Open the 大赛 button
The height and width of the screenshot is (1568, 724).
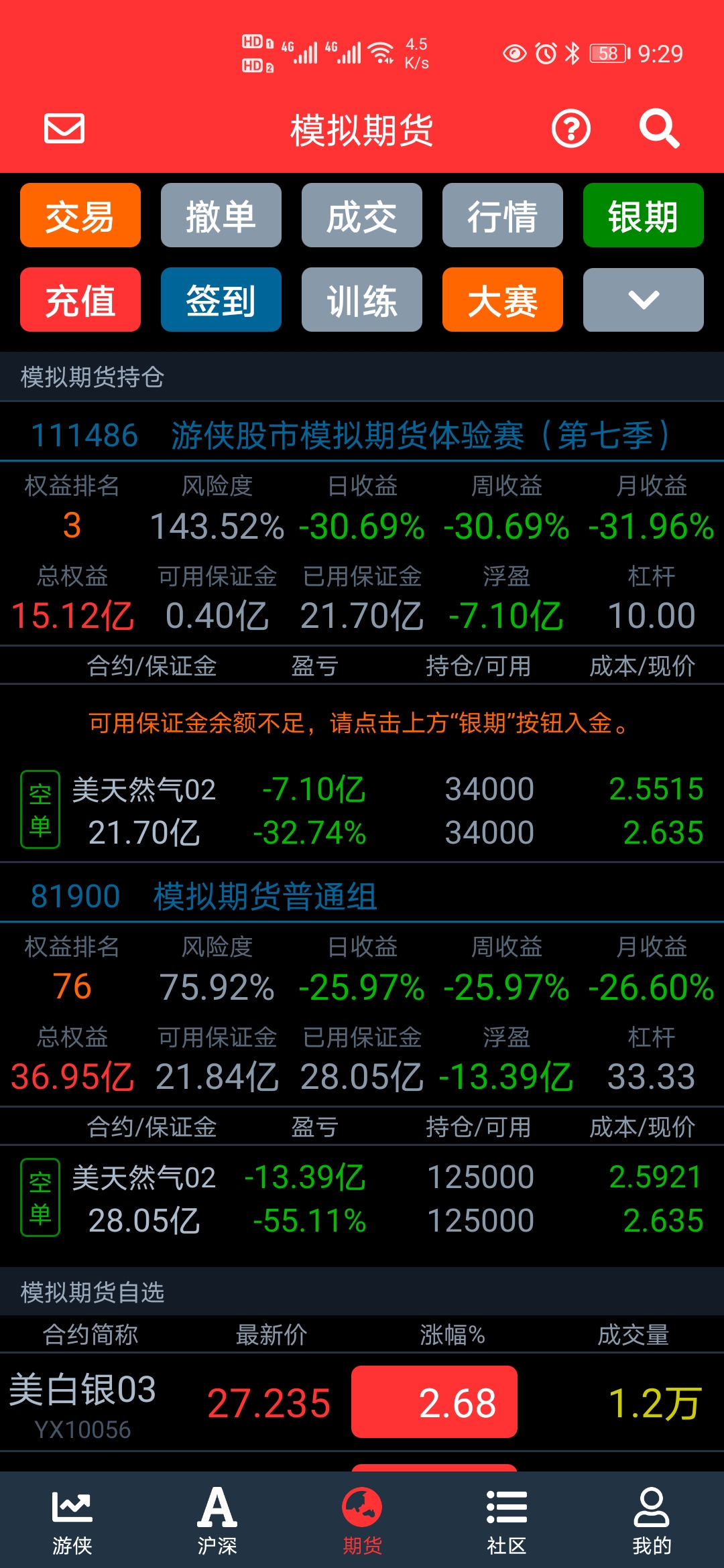(503, 300)
